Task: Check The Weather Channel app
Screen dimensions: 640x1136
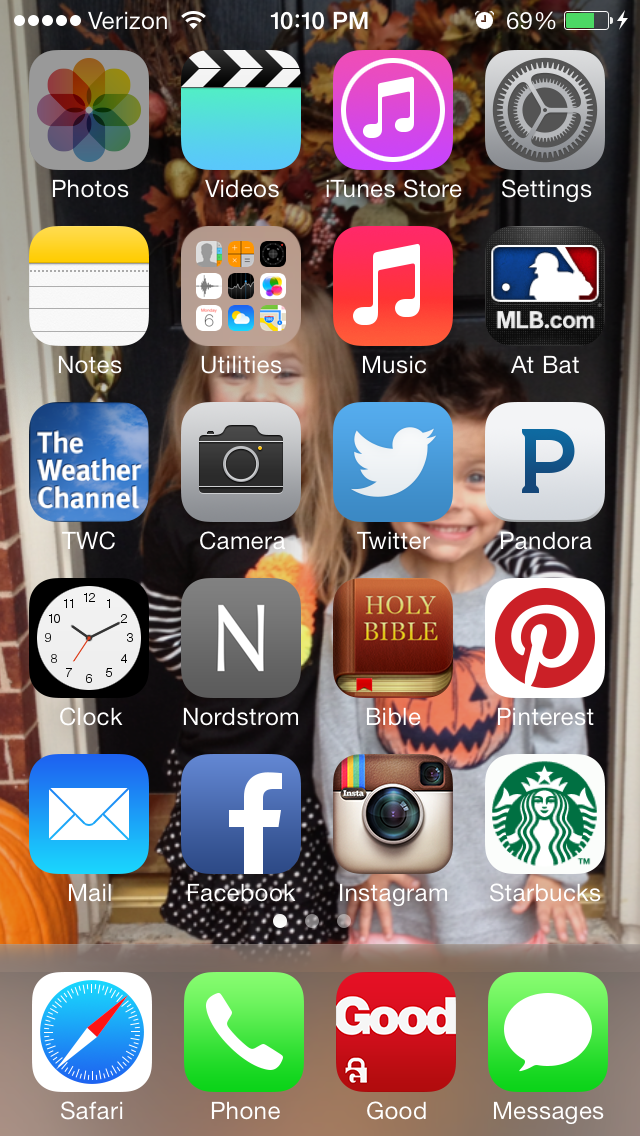Action: (89, 462)
